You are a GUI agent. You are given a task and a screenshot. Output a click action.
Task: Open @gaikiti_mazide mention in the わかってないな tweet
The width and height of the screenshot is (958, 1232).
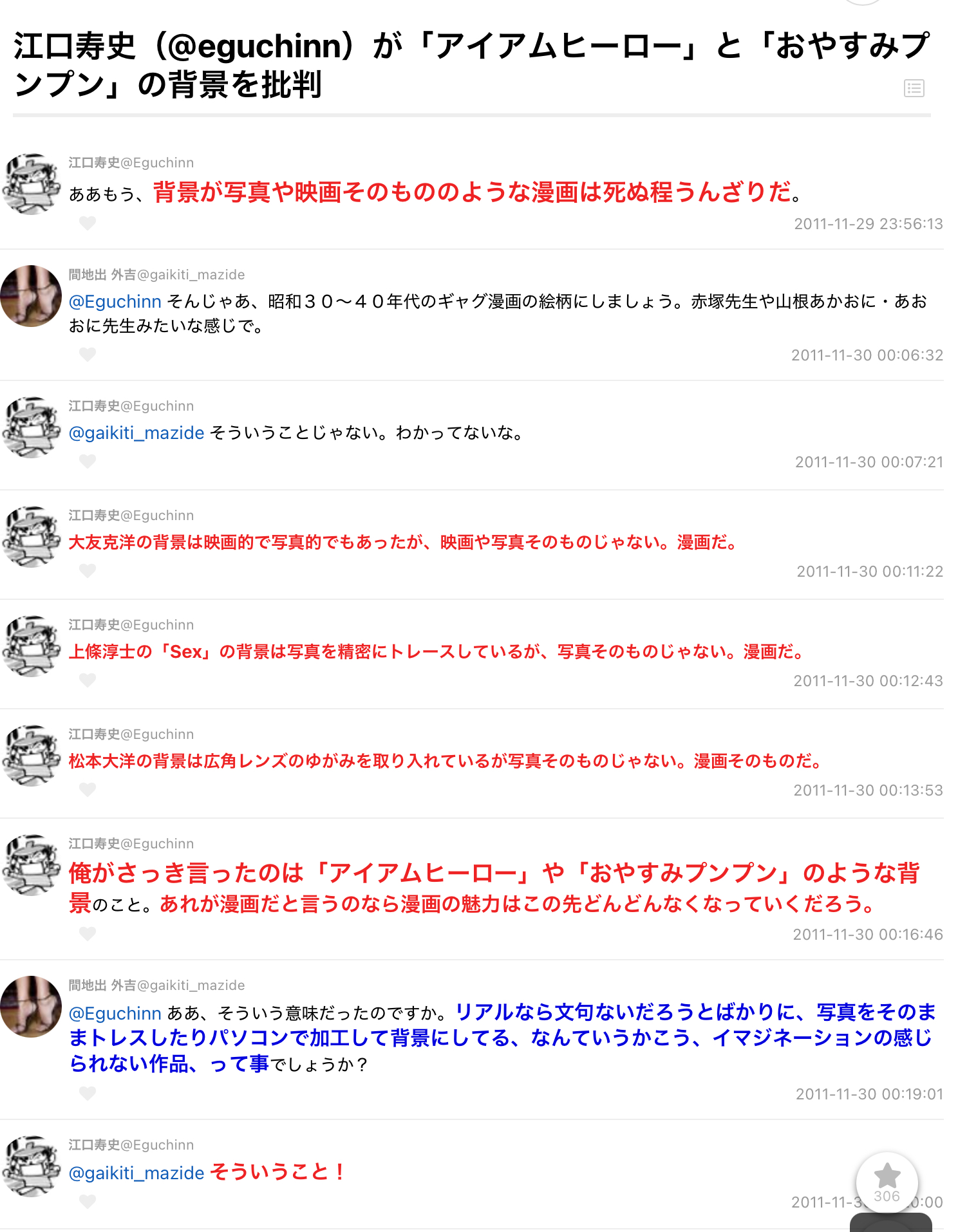pyautogui.click(x=136, y=433)
